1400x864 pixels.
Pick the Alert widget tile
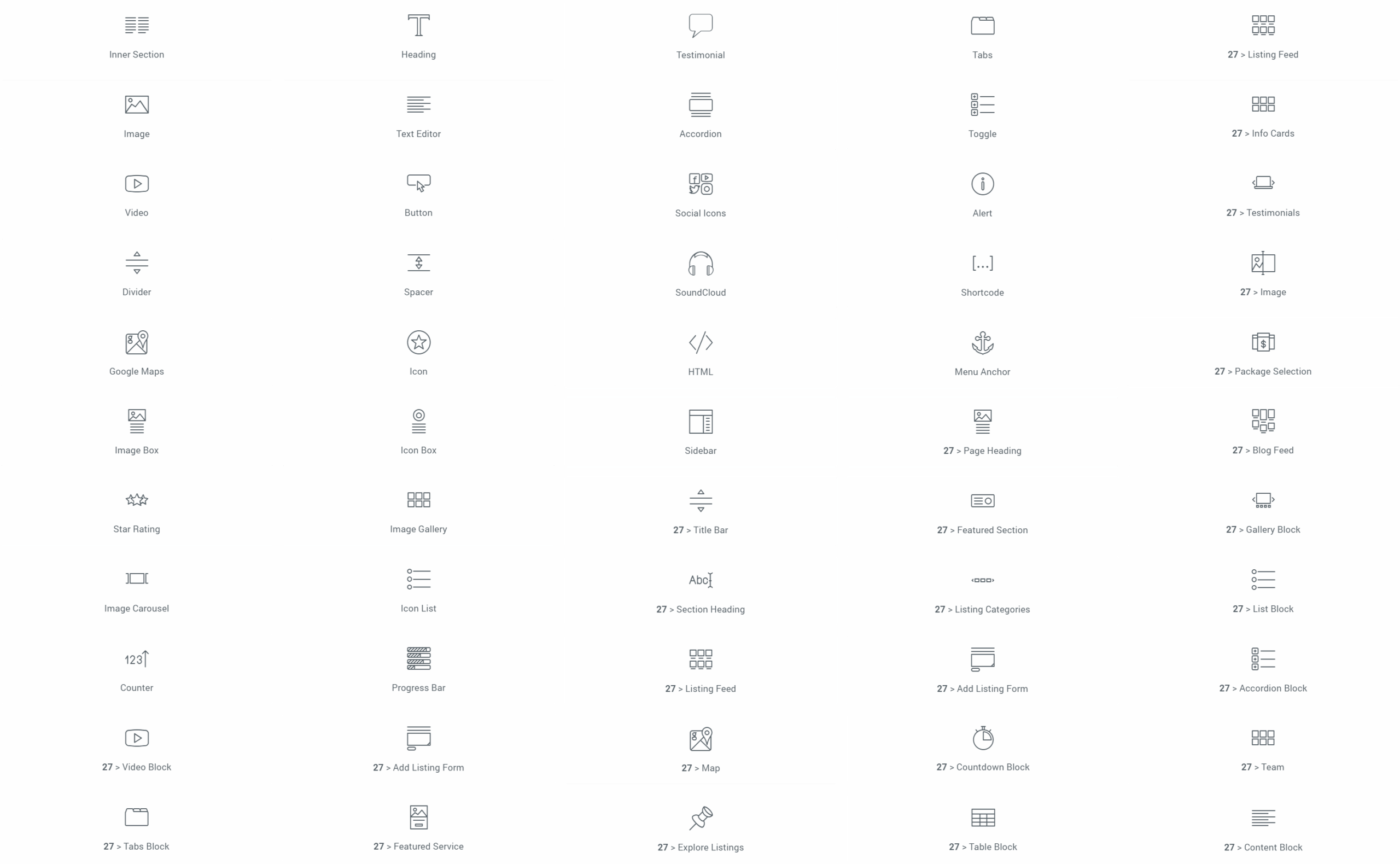tap(982, 194)
